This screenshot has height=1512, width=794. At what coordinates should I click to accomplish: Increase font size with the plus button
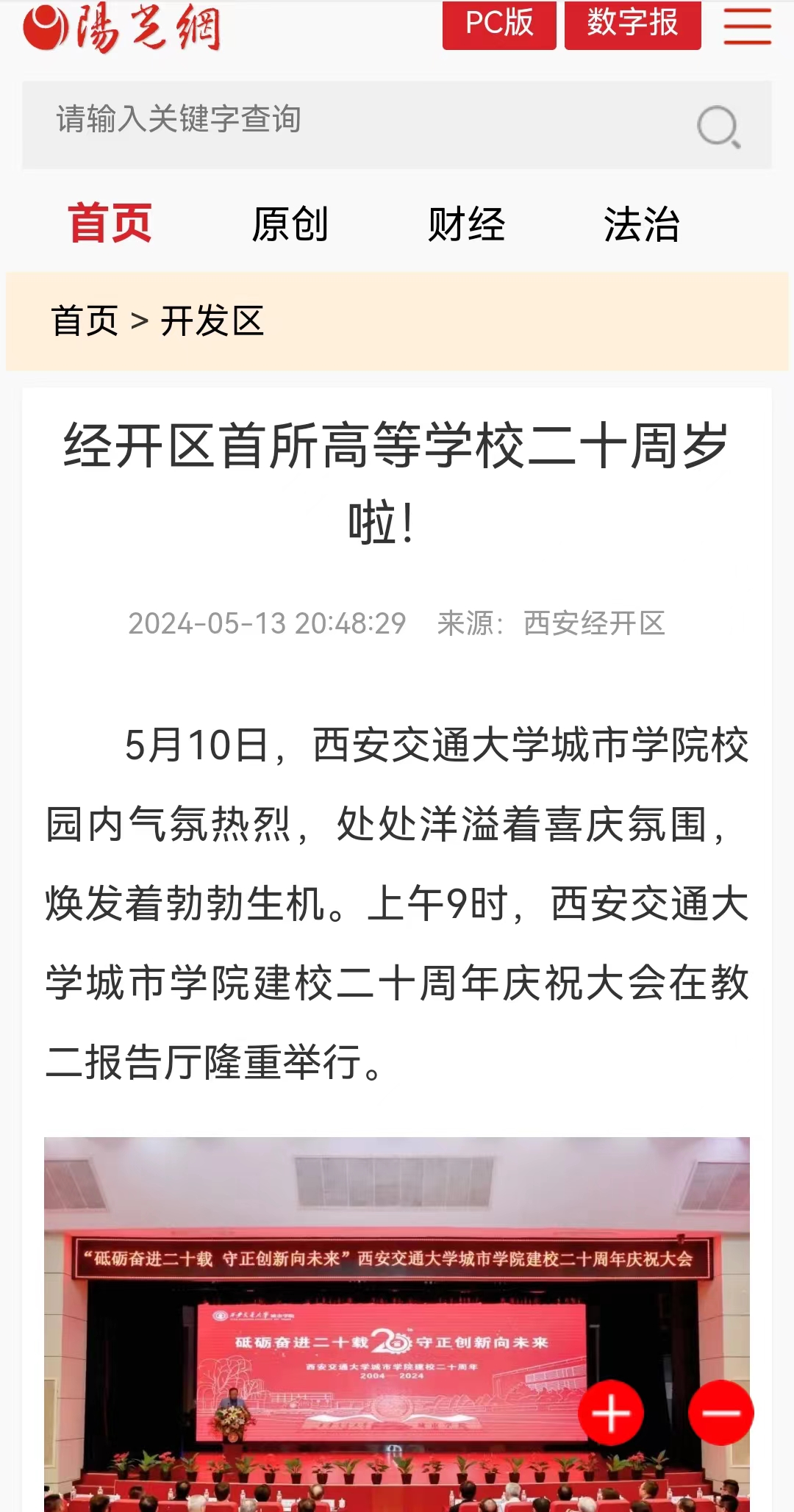coord(611,1412)
